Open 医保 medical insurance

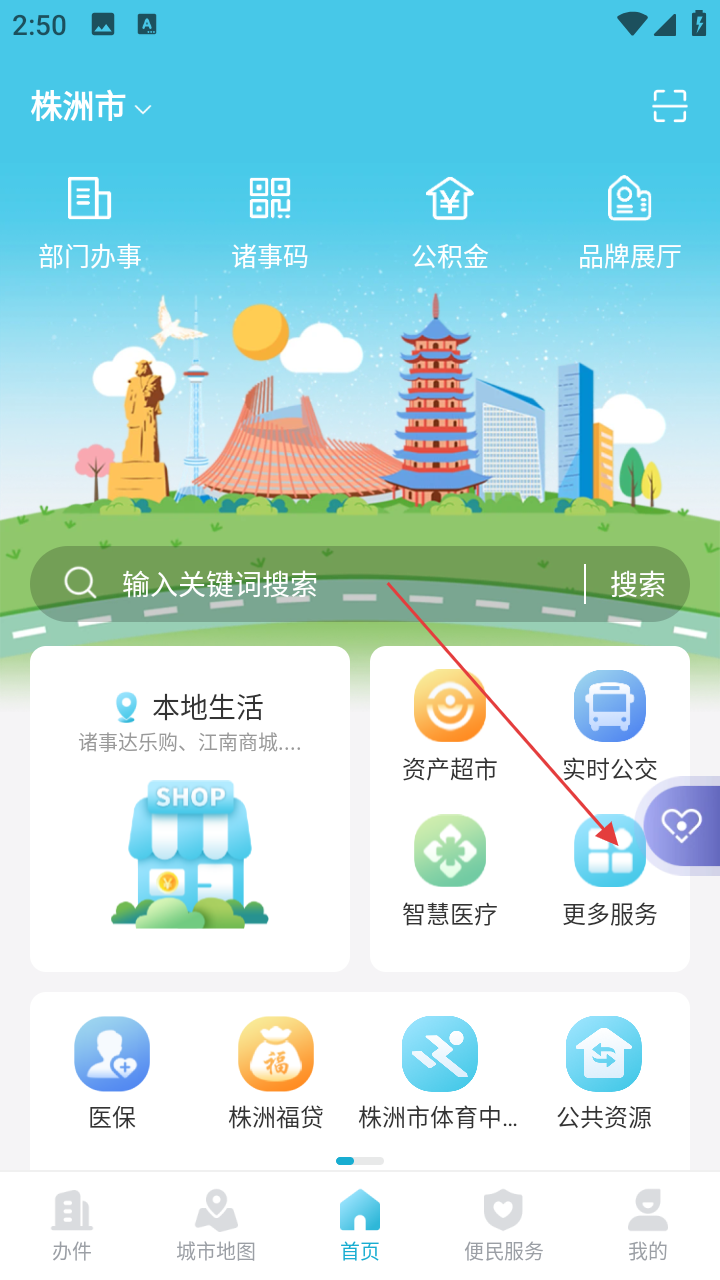click(112, 1072)
